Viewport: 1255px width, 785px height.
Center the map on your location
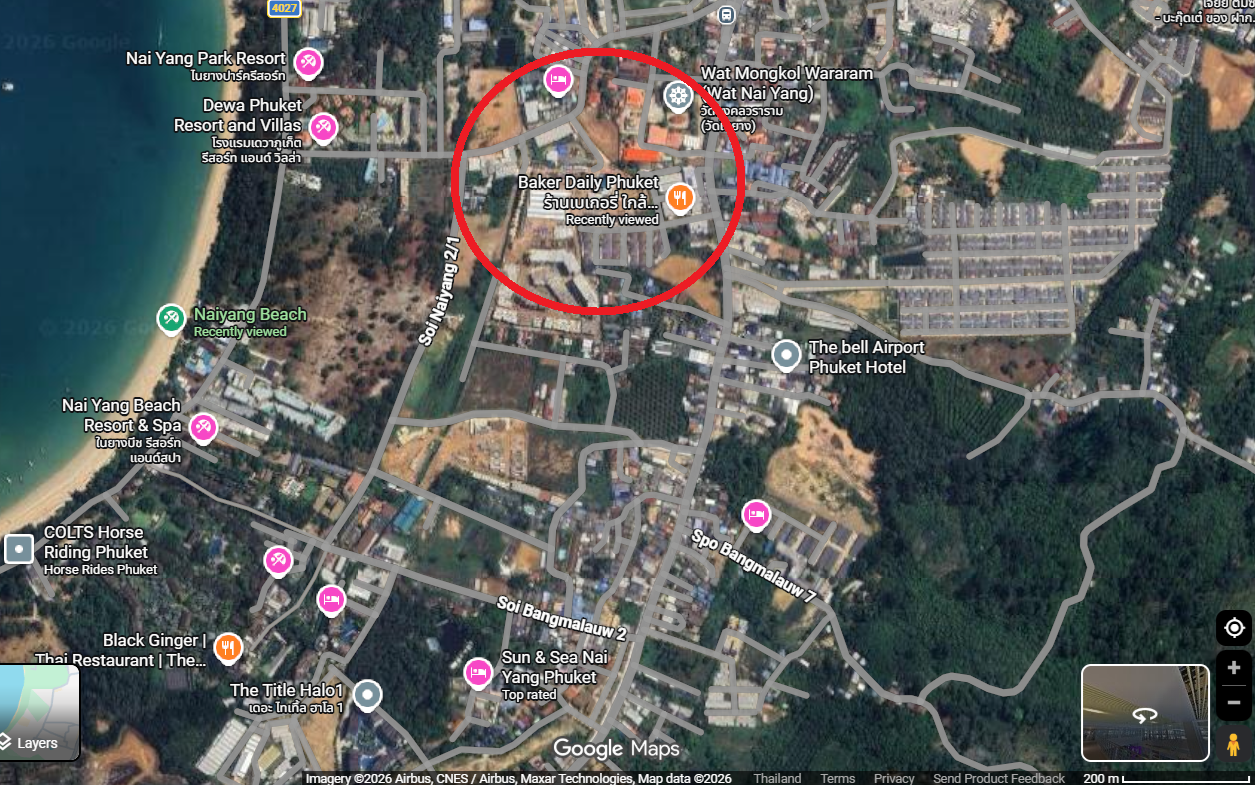pyautogui.click(x=1234, y=628)
